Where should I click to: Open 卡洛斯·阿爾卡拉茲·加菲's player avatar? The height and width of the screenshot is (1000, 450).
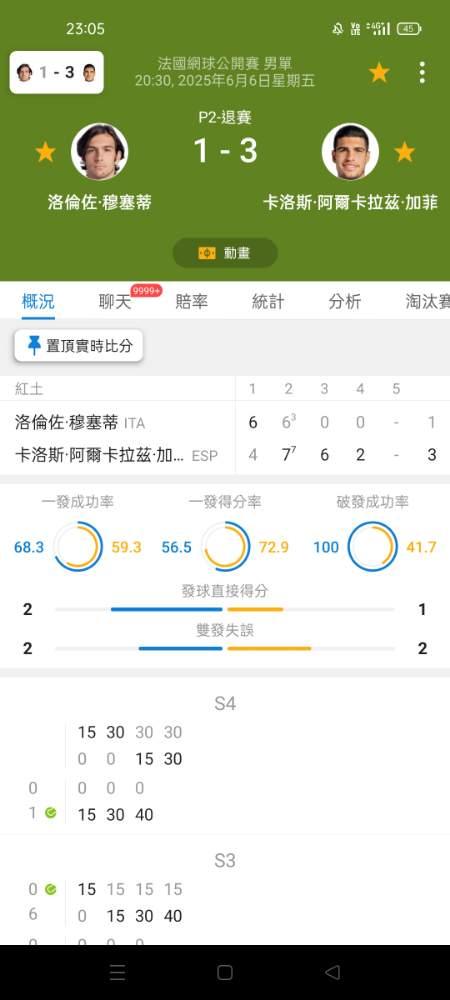click(350, 152)
